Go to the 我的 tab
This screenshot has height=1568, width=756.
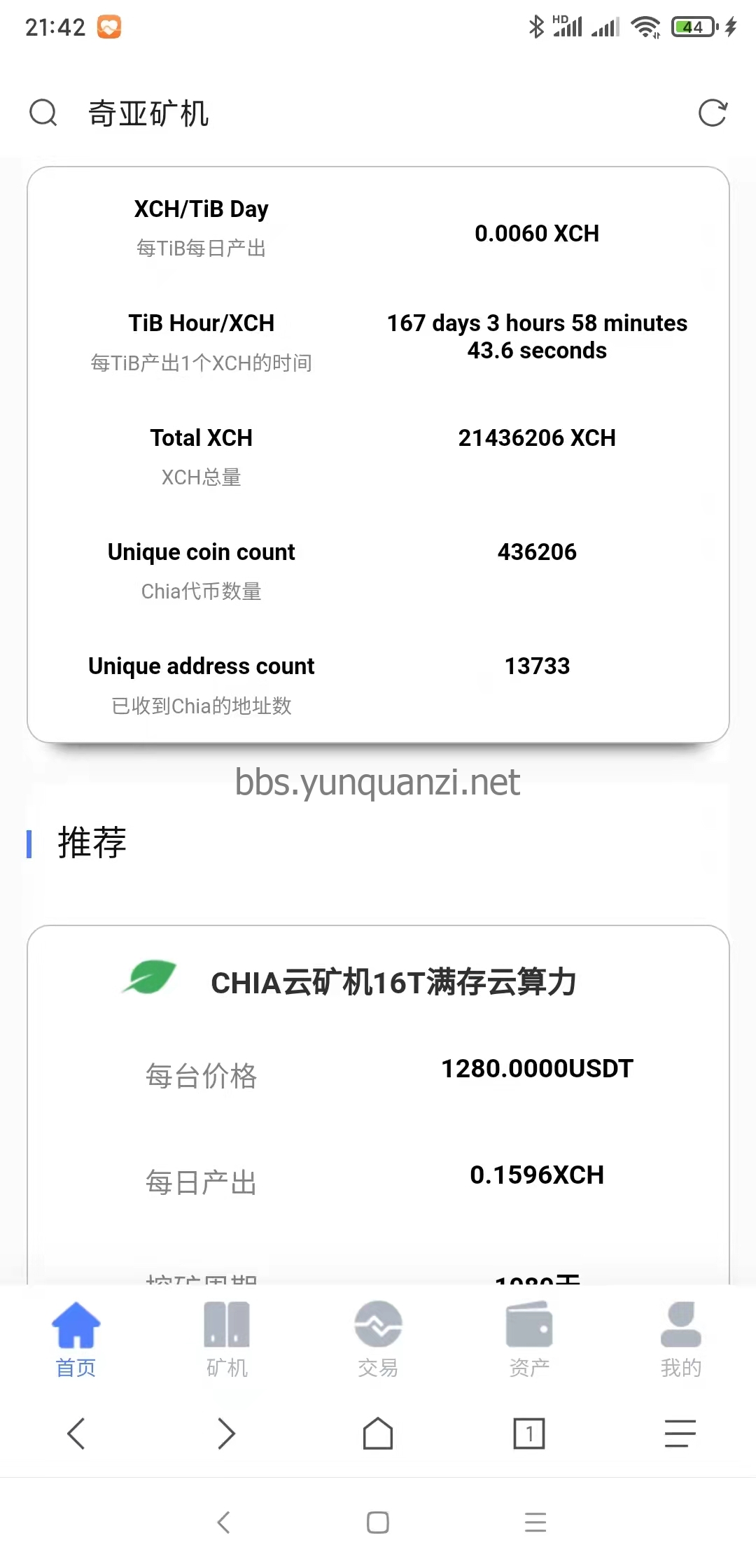680,1338
